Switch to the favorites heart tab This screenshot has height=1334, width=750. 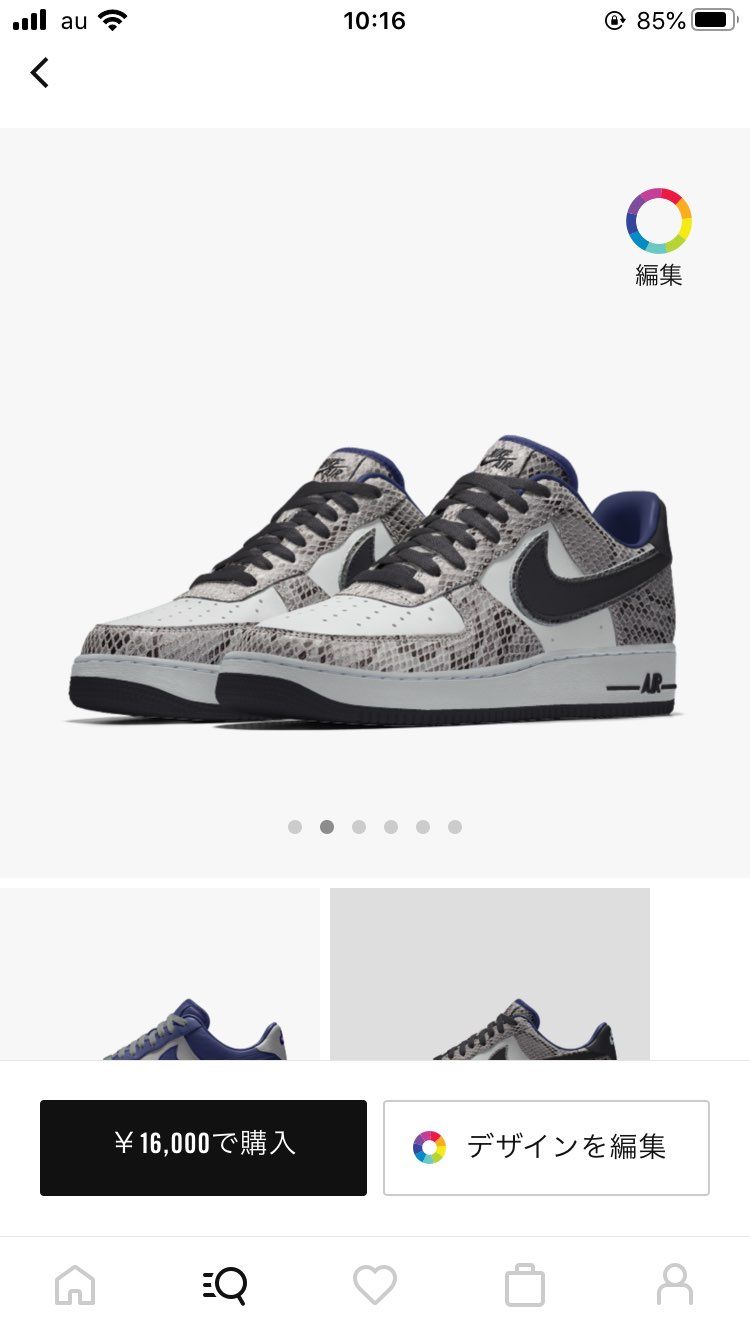[x=375, y=1285]
